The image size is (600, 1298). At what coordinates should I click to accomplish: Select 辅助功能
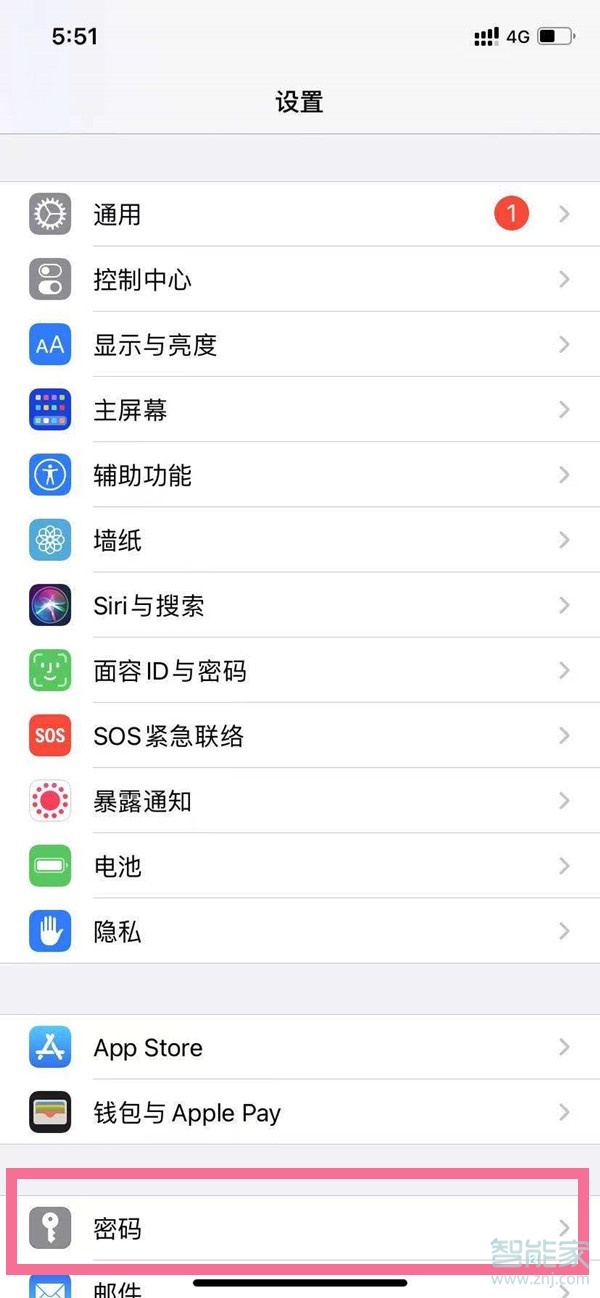(300, 475)
